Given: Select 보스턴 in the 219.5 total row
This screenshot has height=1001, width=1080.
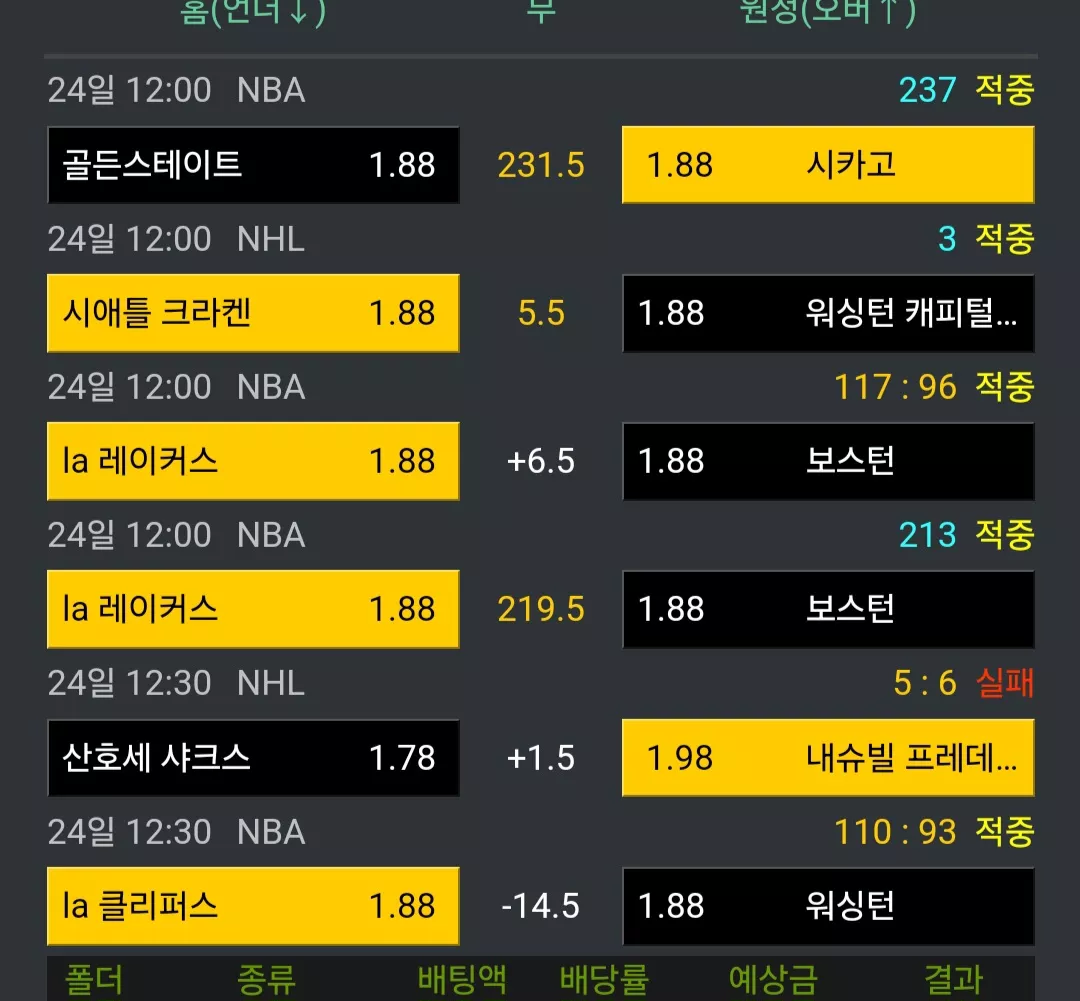Looking at the screenshot, I should click(828, 609).
